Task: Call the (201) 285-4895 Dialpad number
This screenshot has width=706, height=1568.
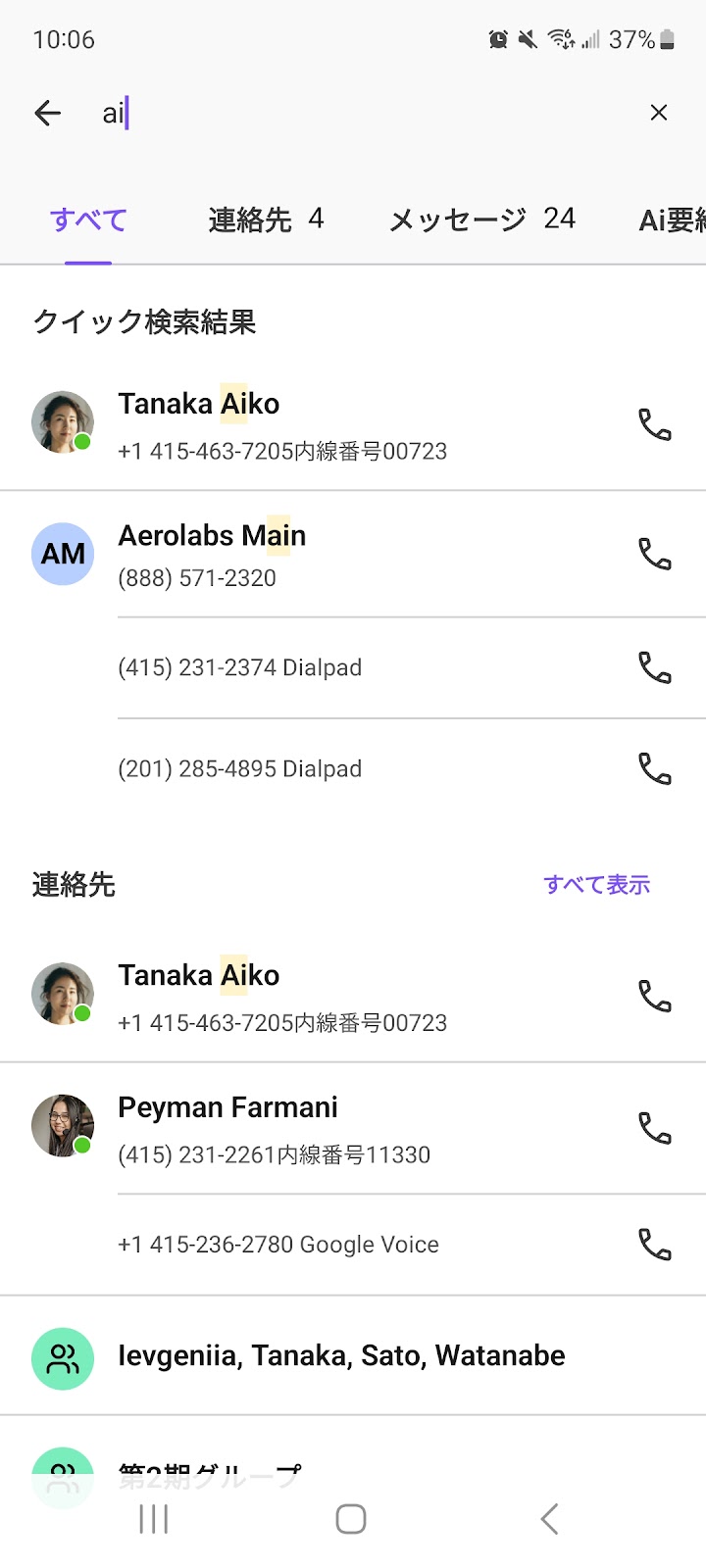Action: 654,768
